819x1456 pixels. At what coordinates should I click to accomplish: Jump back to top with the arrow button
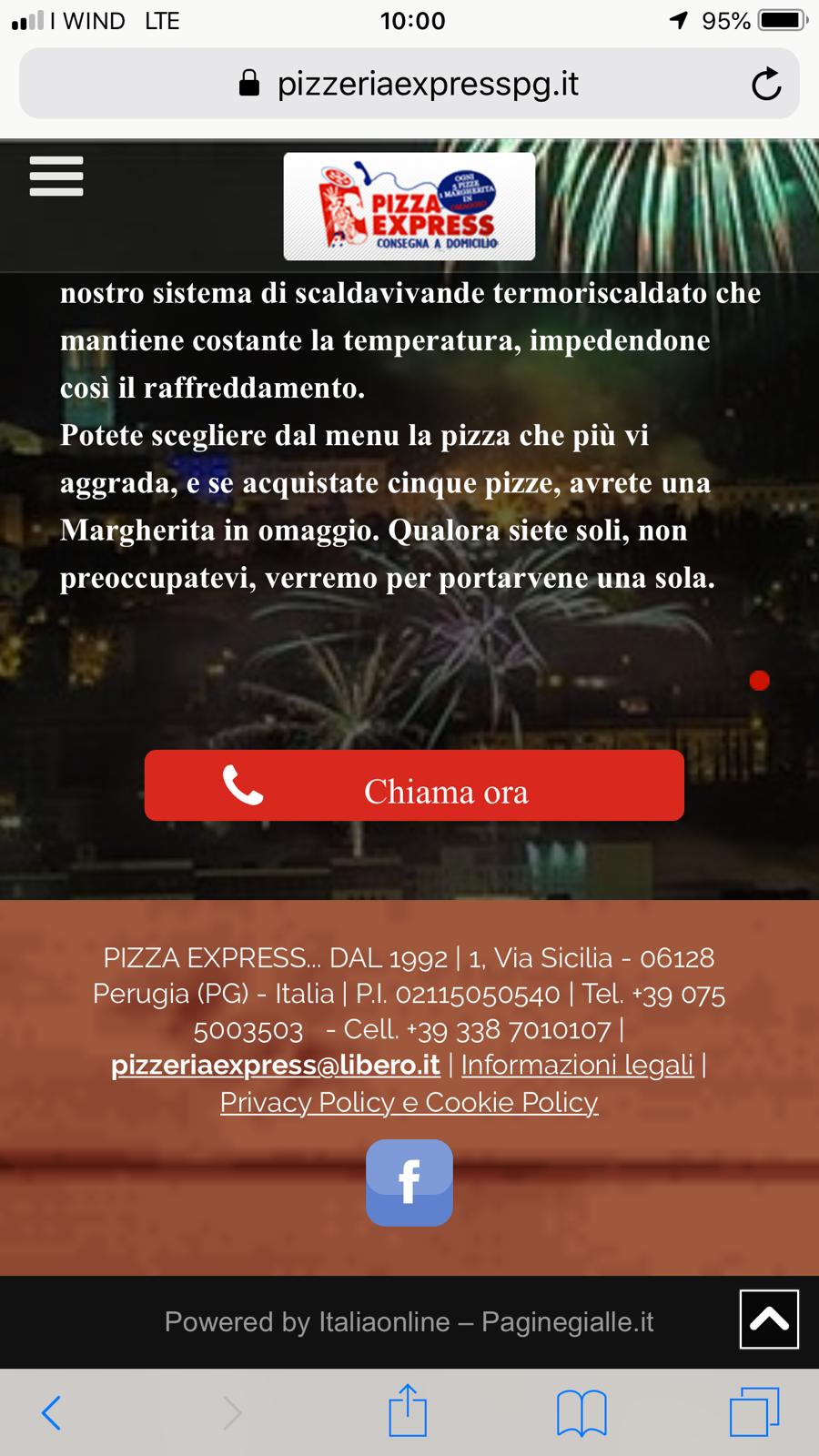[x=769, y=1319]
